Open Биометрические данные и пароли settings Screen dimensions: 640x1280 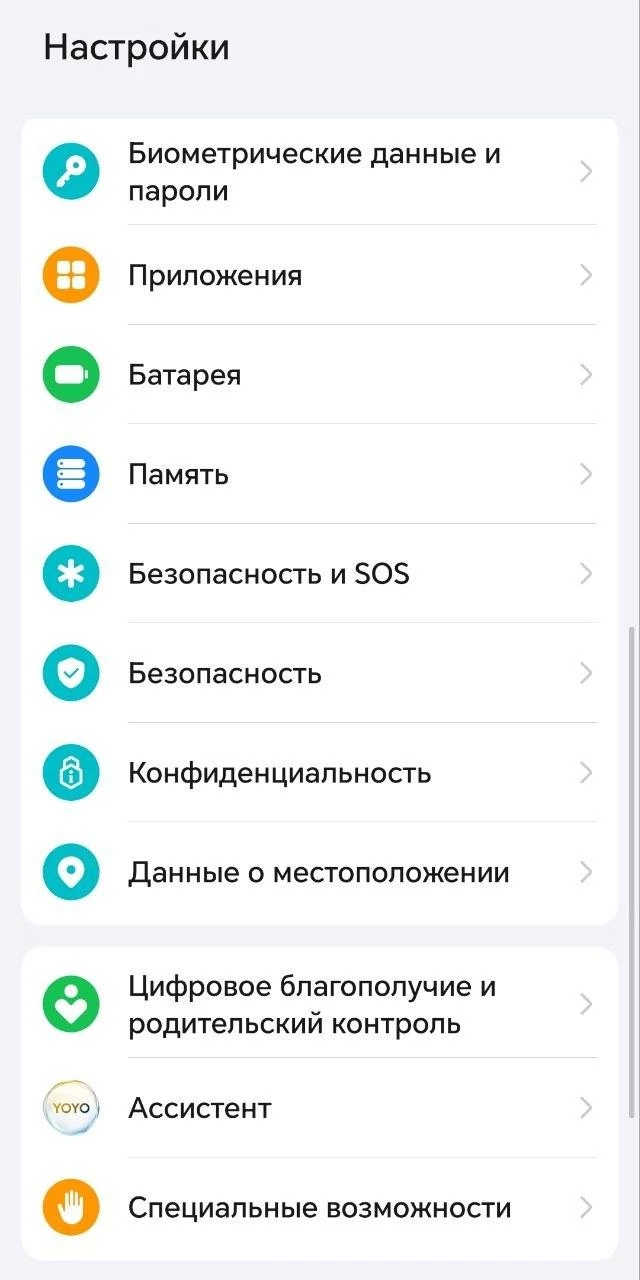pos(319,172)
